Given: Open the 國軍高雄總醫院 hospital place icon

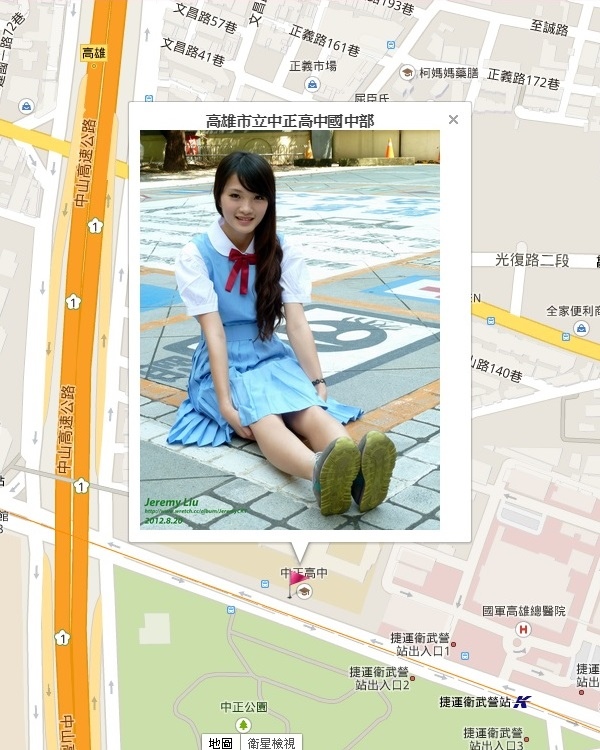Looking at the screenshot, I should [522, 628].
